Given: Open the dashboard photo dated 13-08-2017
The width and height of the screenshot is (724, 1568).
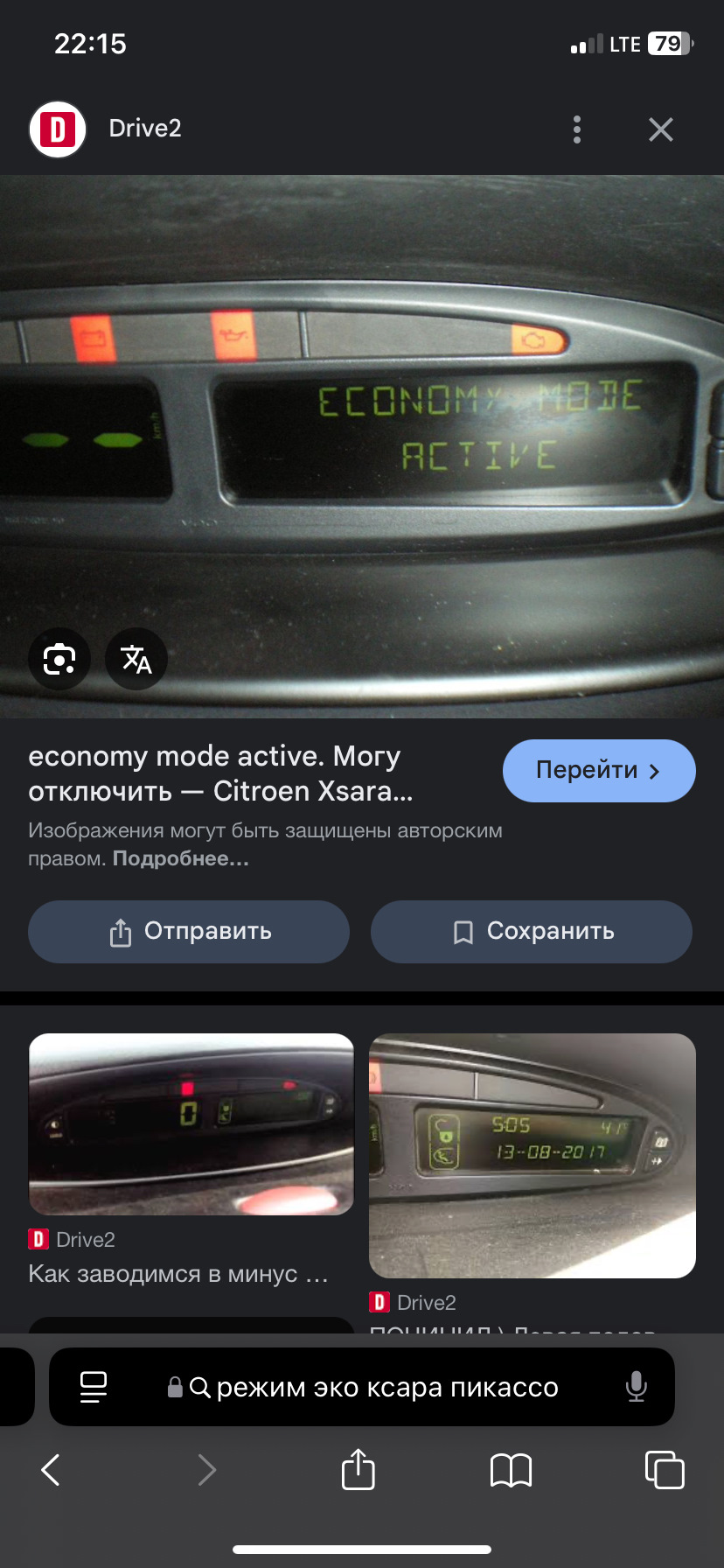Looking at the screenshot, I should coord(532,1155).
